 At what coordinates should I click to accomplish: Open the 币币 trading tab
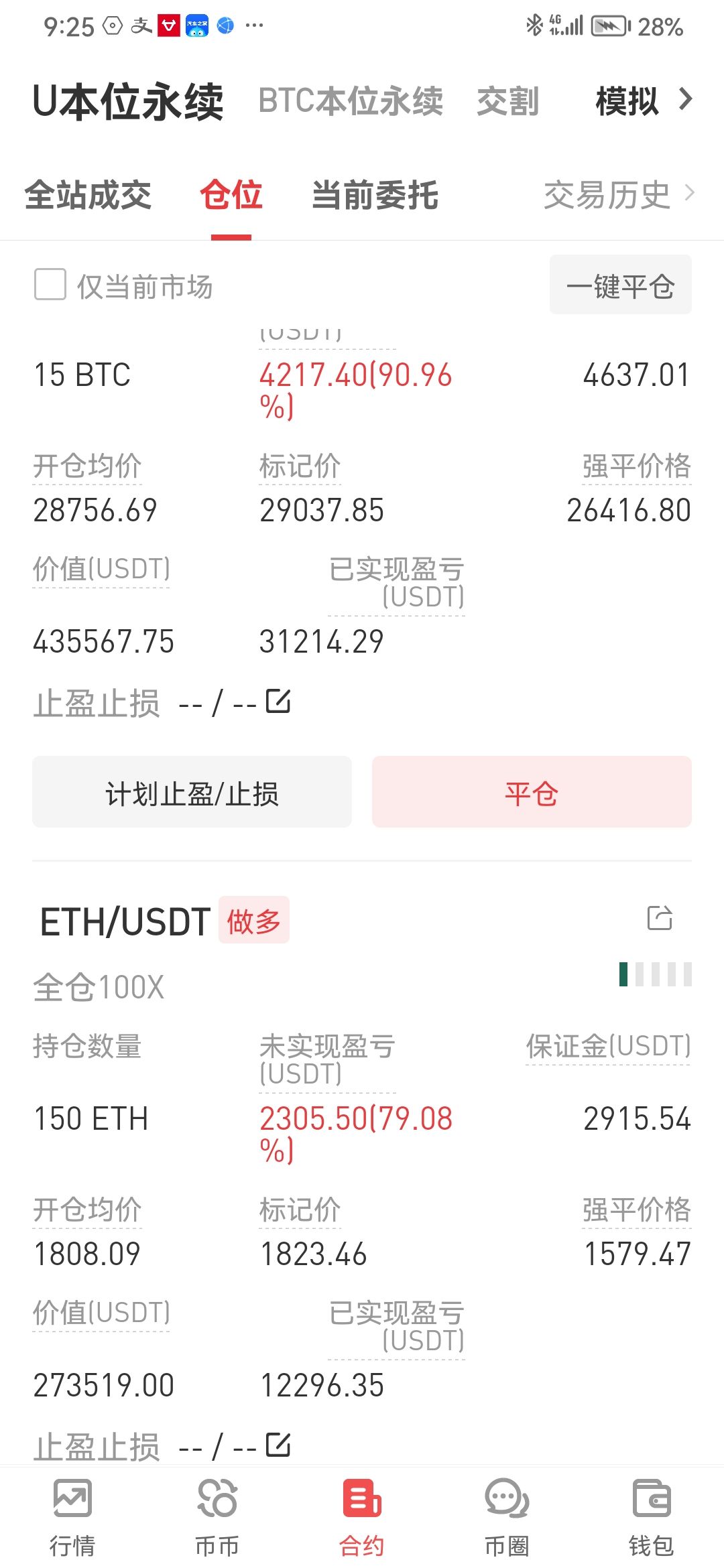point(217,1517)
